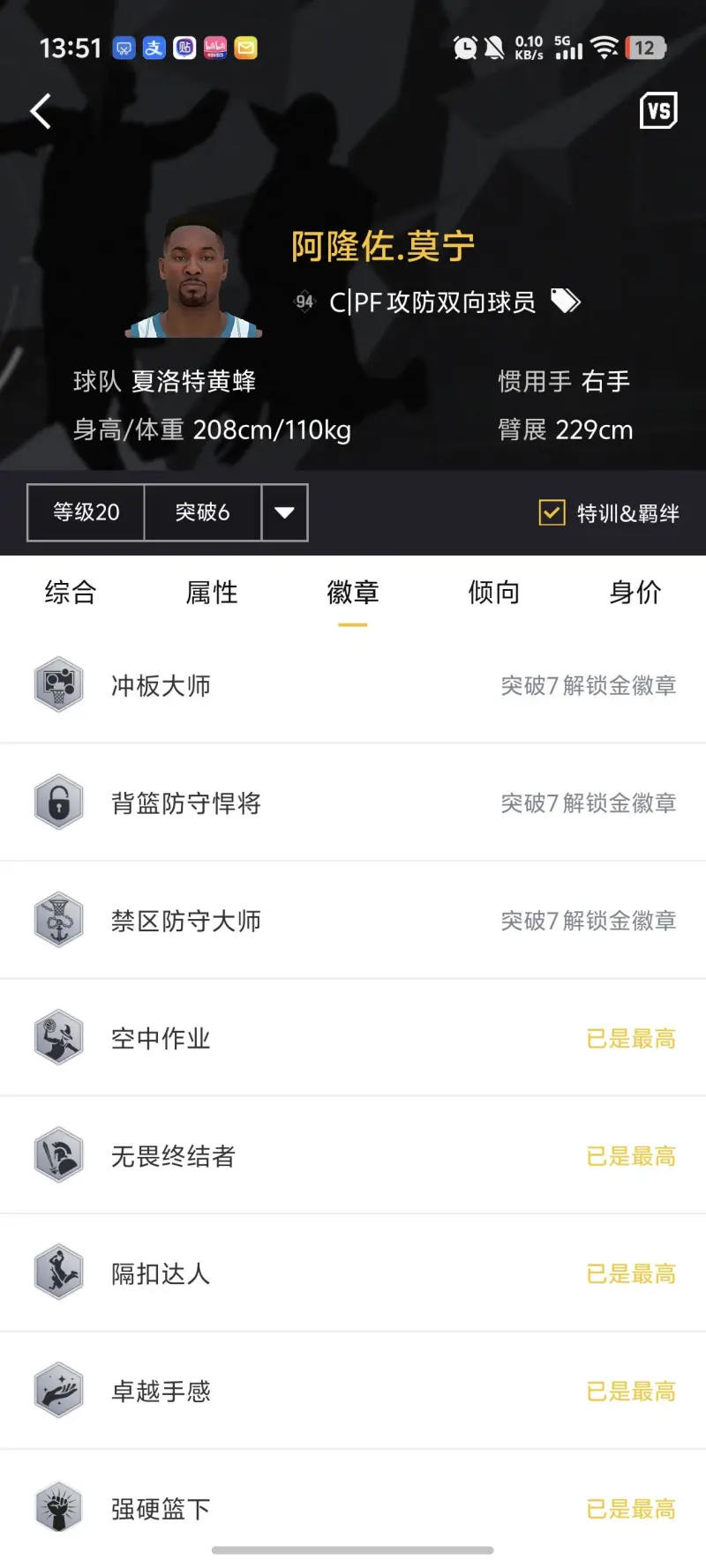View the 空中作业 badge details
706x1568 pixels.
tap(353, 1038)
